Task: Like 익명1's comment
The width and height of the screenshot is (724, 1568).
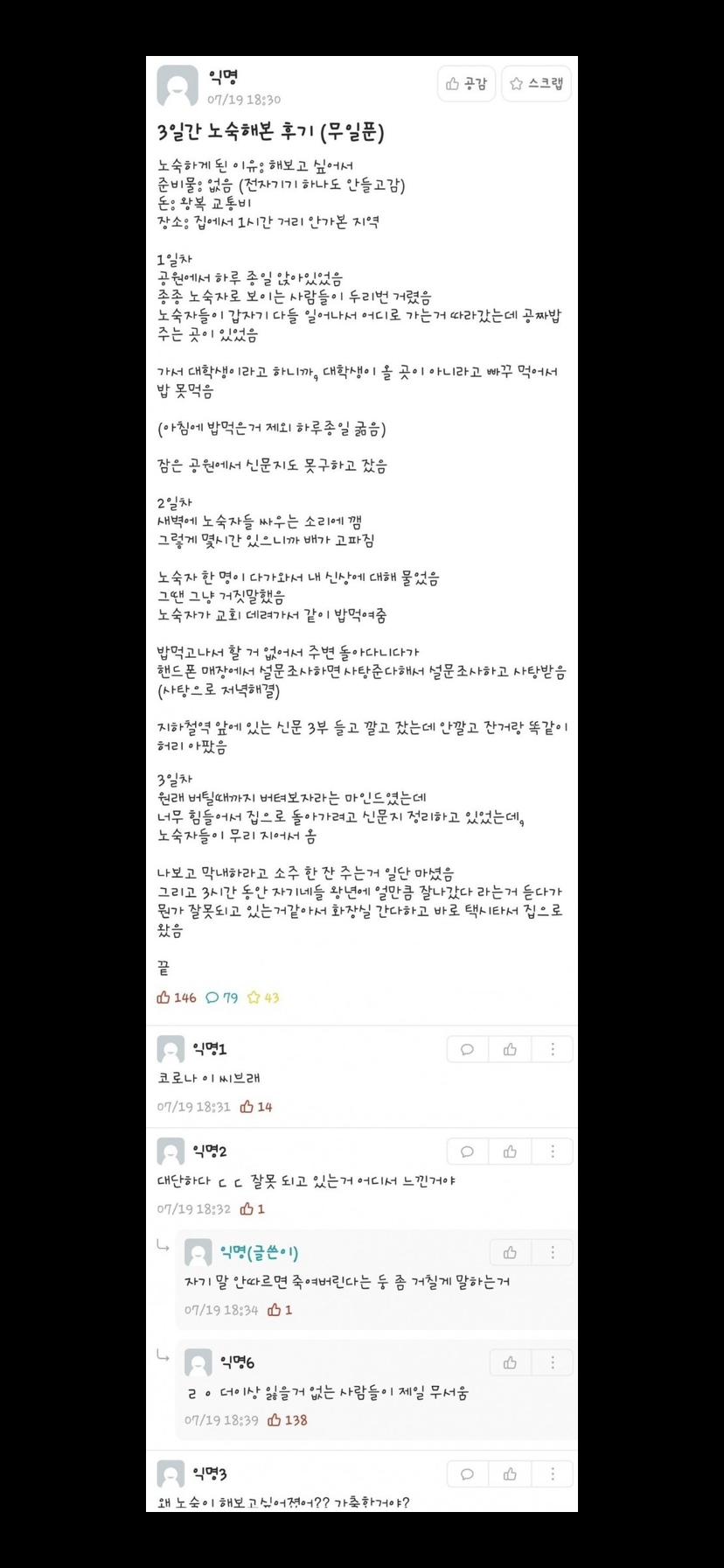Action: (x=510, y=1049)
